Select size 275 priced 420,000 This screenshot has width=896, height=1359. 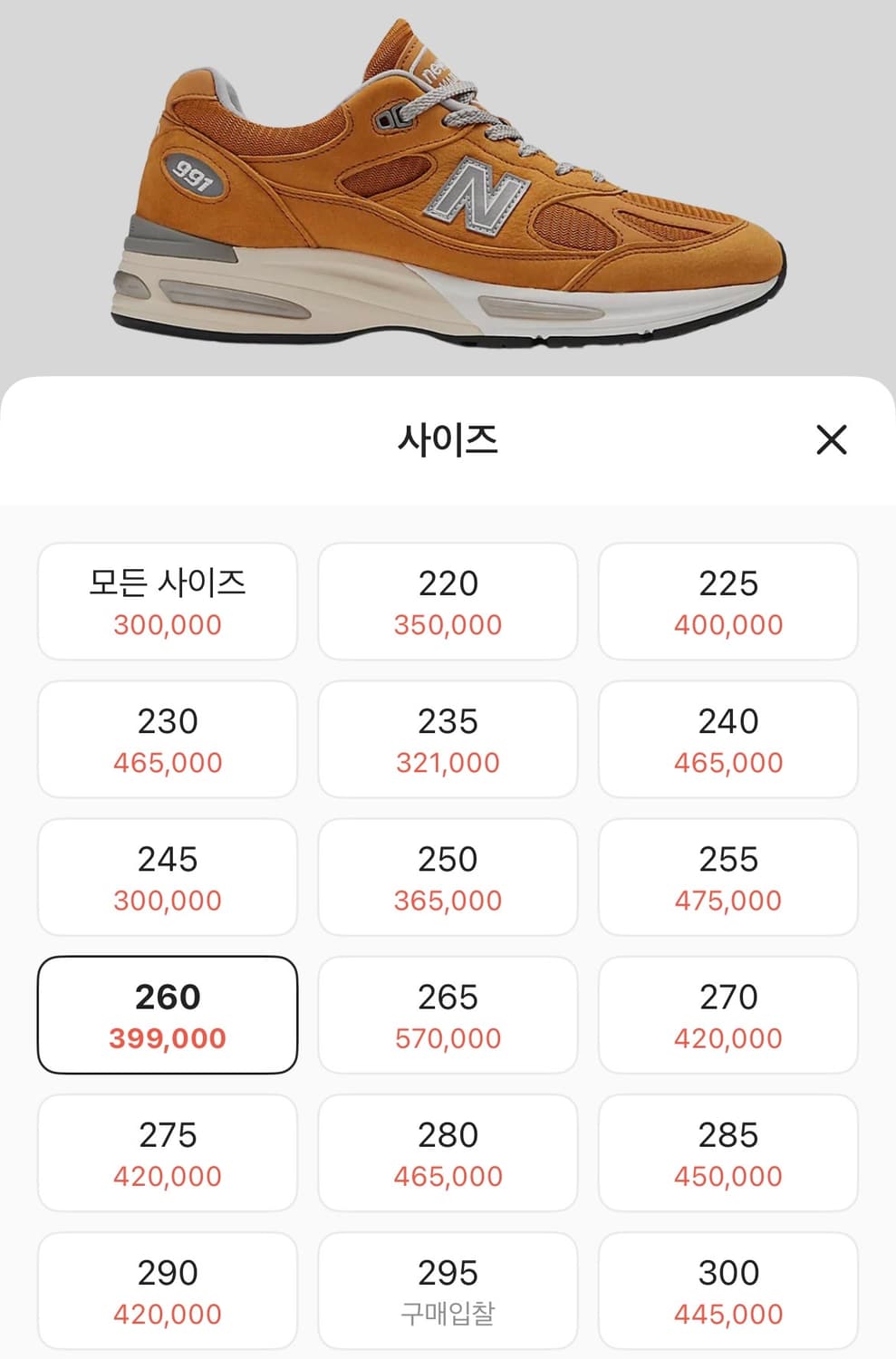click(167, 1152)
